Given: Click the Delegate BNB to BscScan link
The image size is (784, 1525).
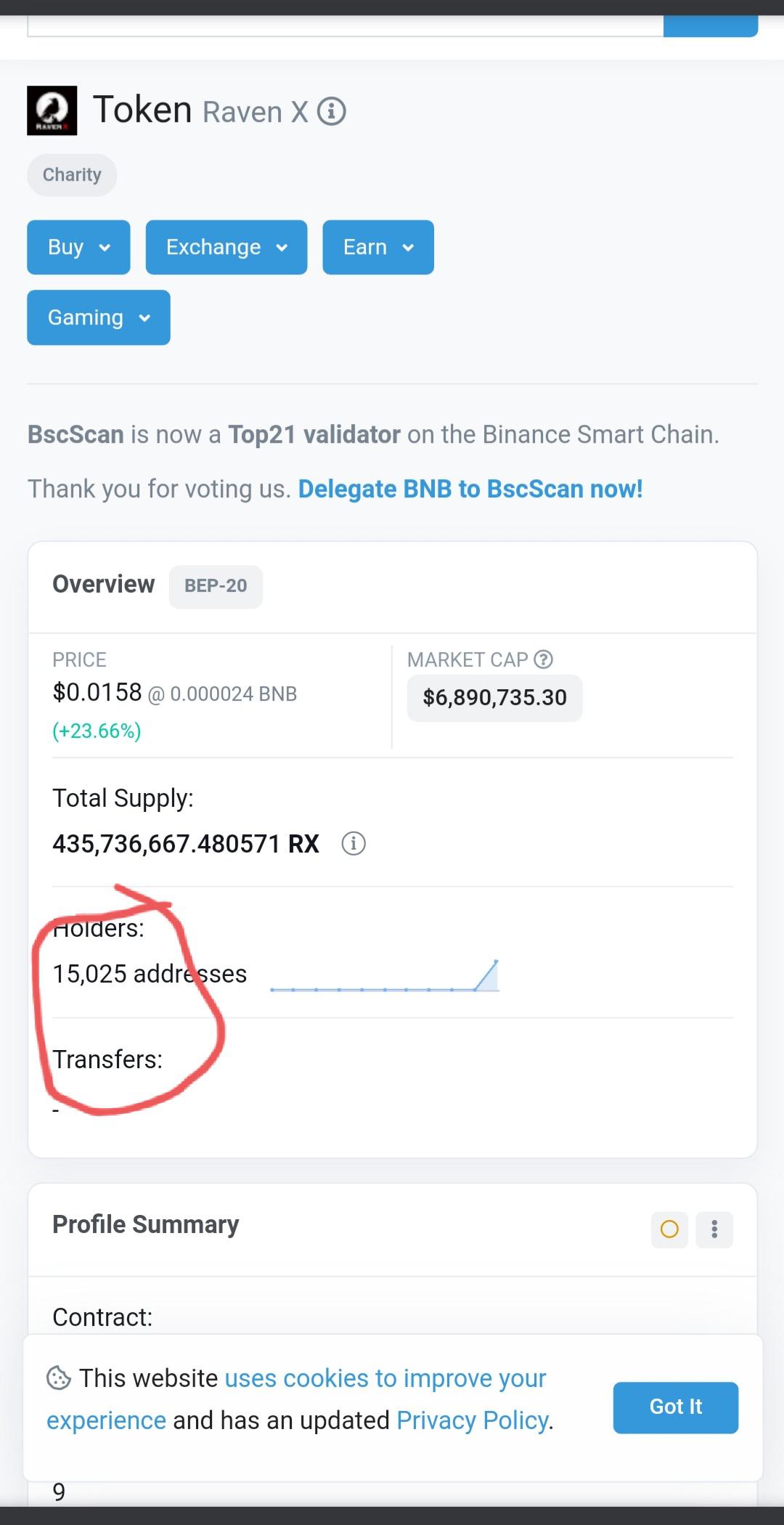Looking at the screenshot, I should pos(470,488).
